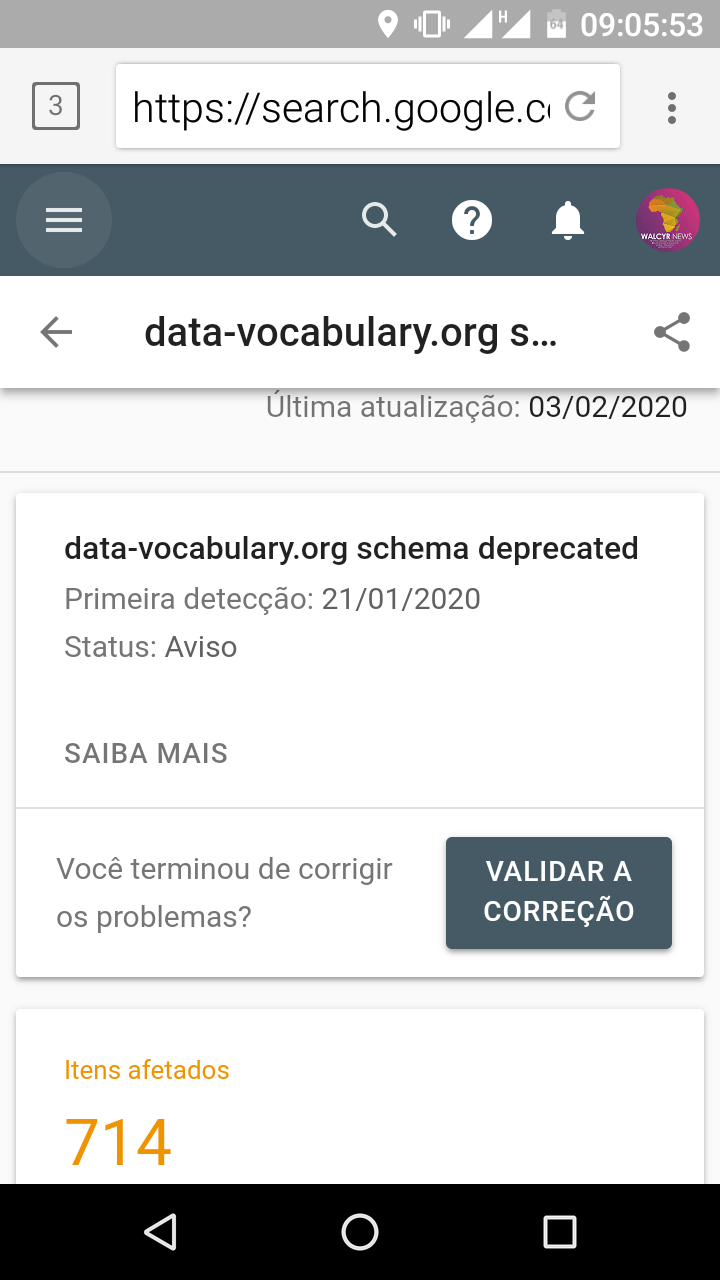This screenshot has width=720, height=1280.
Task: Tap the URL address bar
Action: (340, 107)
